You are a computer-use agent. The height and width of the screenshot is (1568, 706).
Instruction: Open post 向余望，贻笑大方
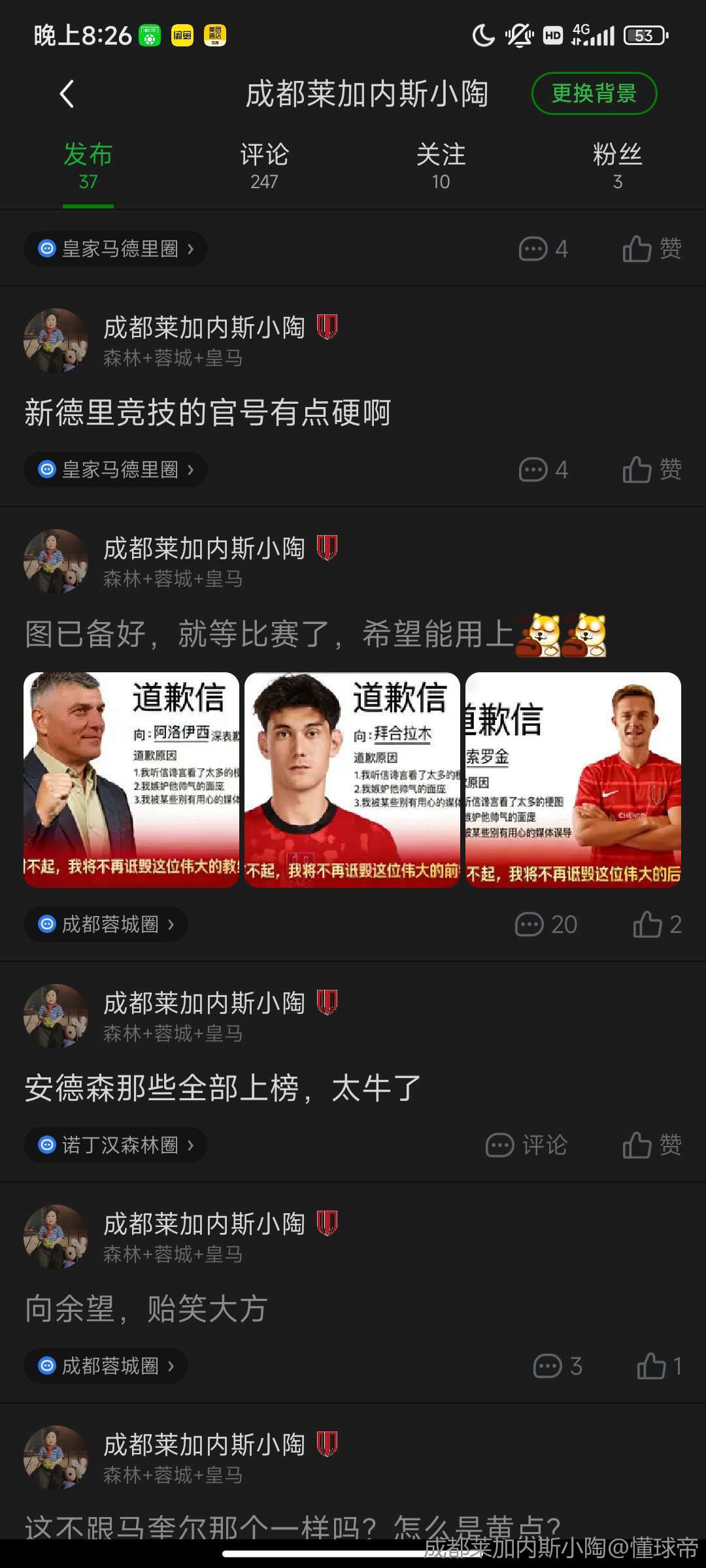click(146, 1309)
